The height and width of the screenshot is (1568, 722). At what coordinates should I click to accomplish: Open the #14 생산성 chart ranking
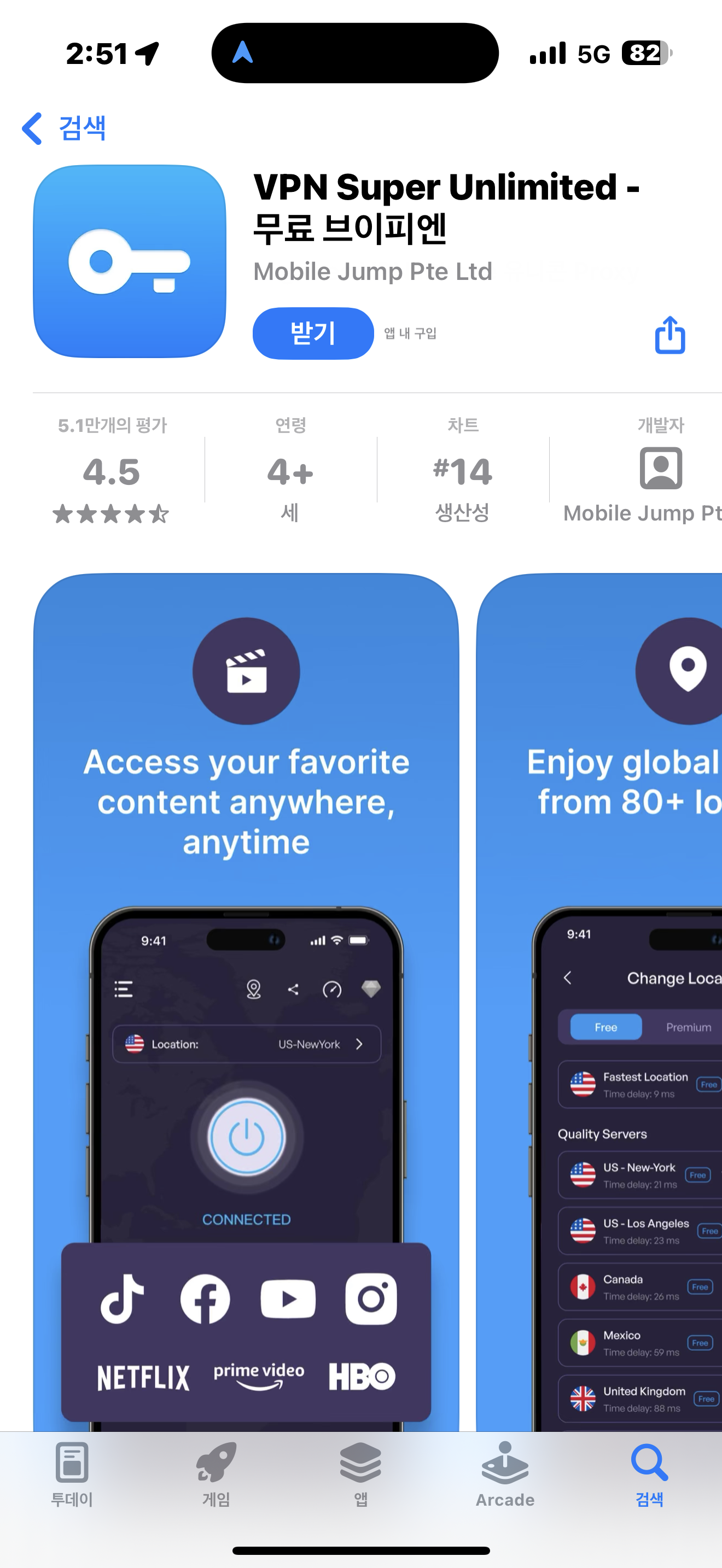[x=462, y=472]
